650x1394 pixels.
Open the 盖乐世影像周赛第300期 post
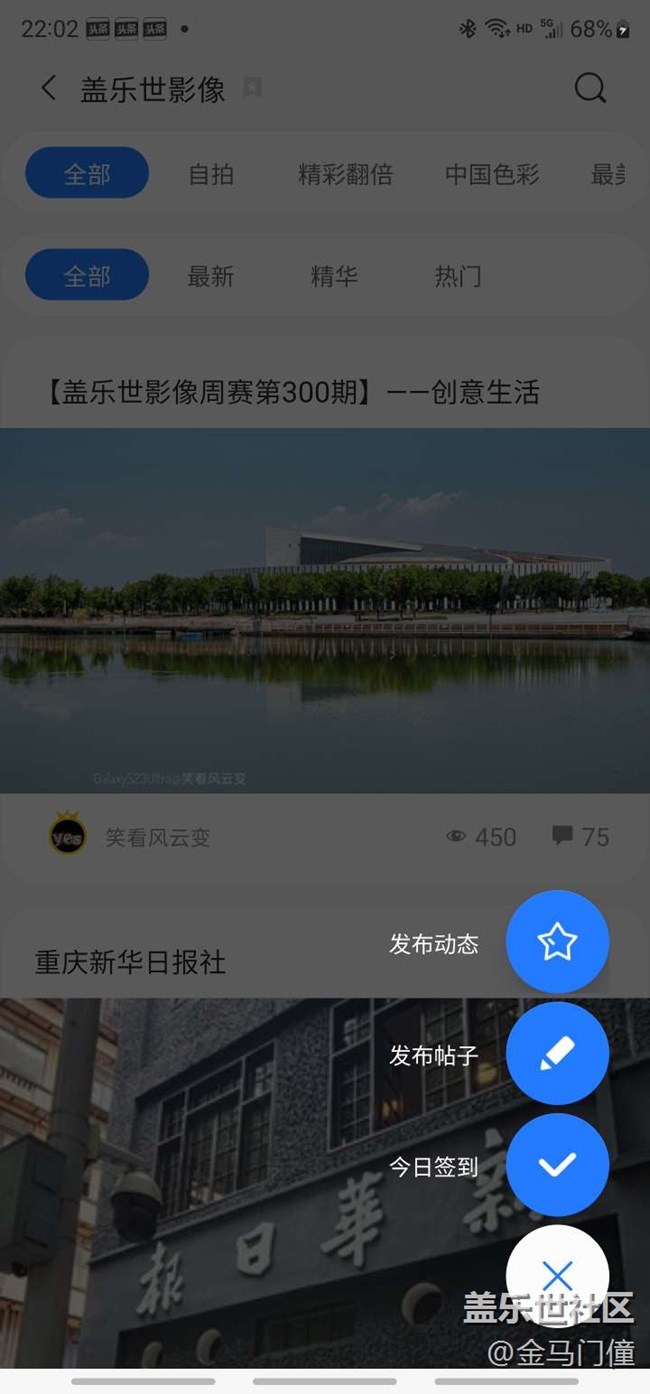point(292,392)
